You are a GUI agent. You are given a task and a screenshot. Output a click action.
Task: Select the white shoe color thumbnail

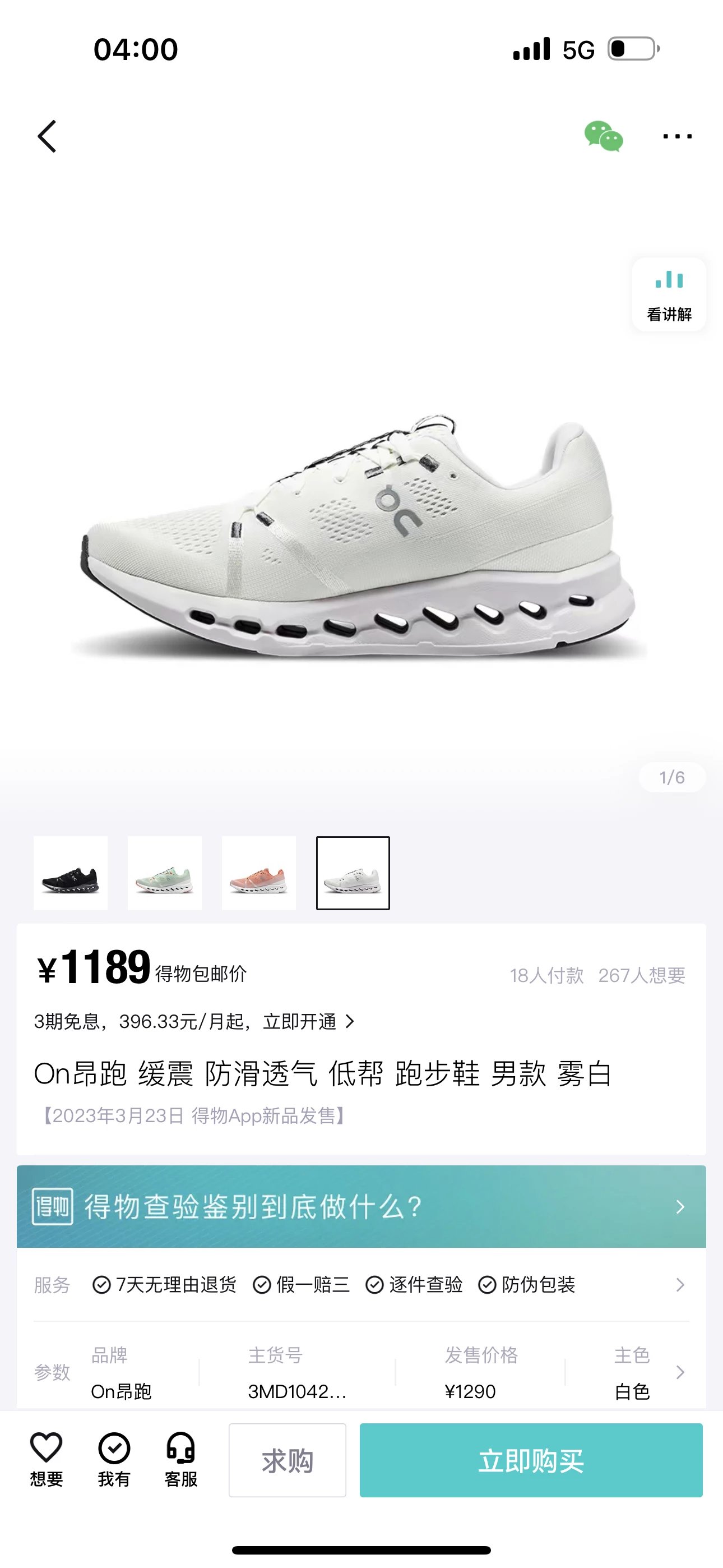coord(353,873)
